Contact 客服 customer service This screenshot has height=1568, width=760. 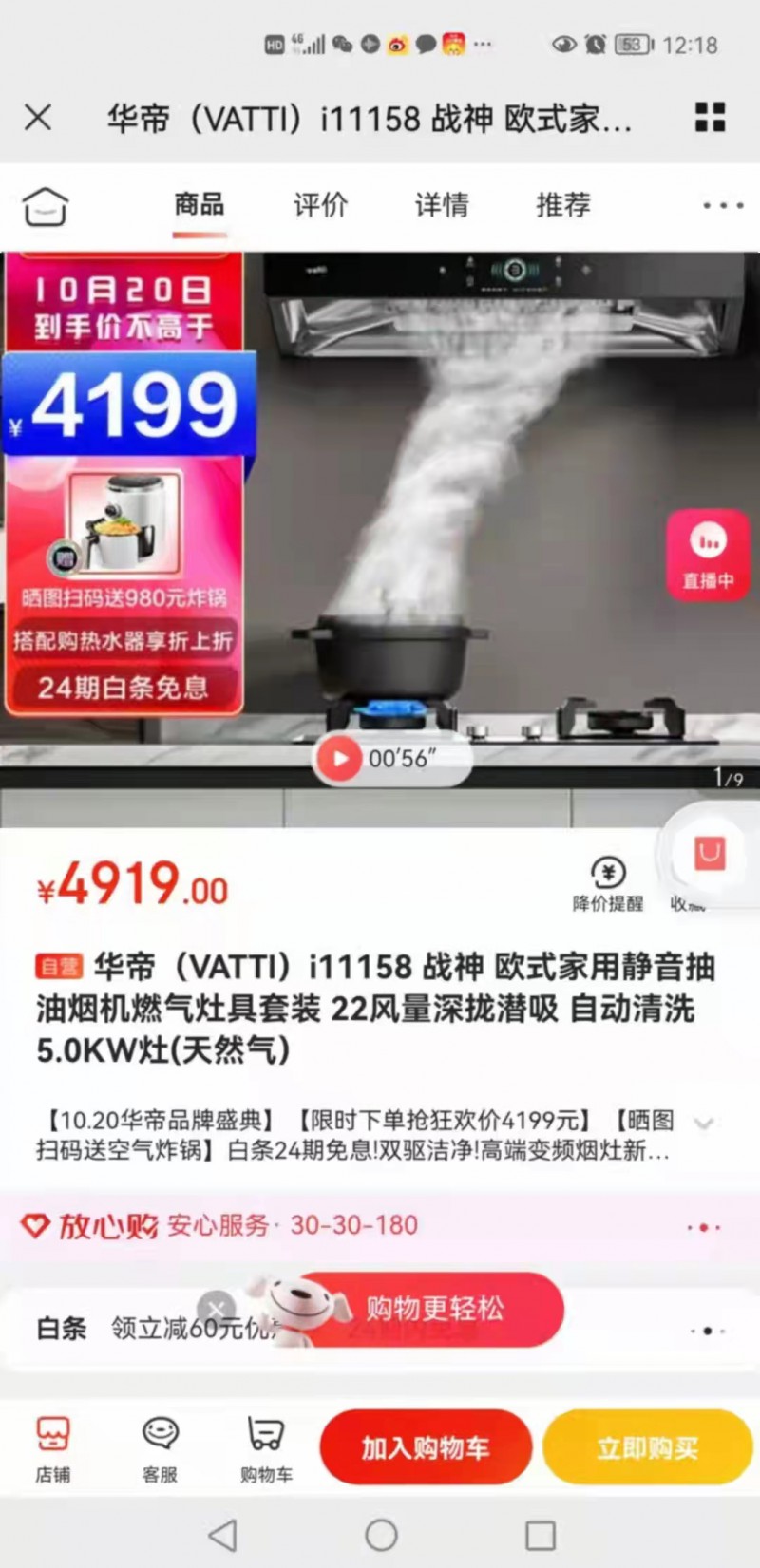tap(160, 1449)
